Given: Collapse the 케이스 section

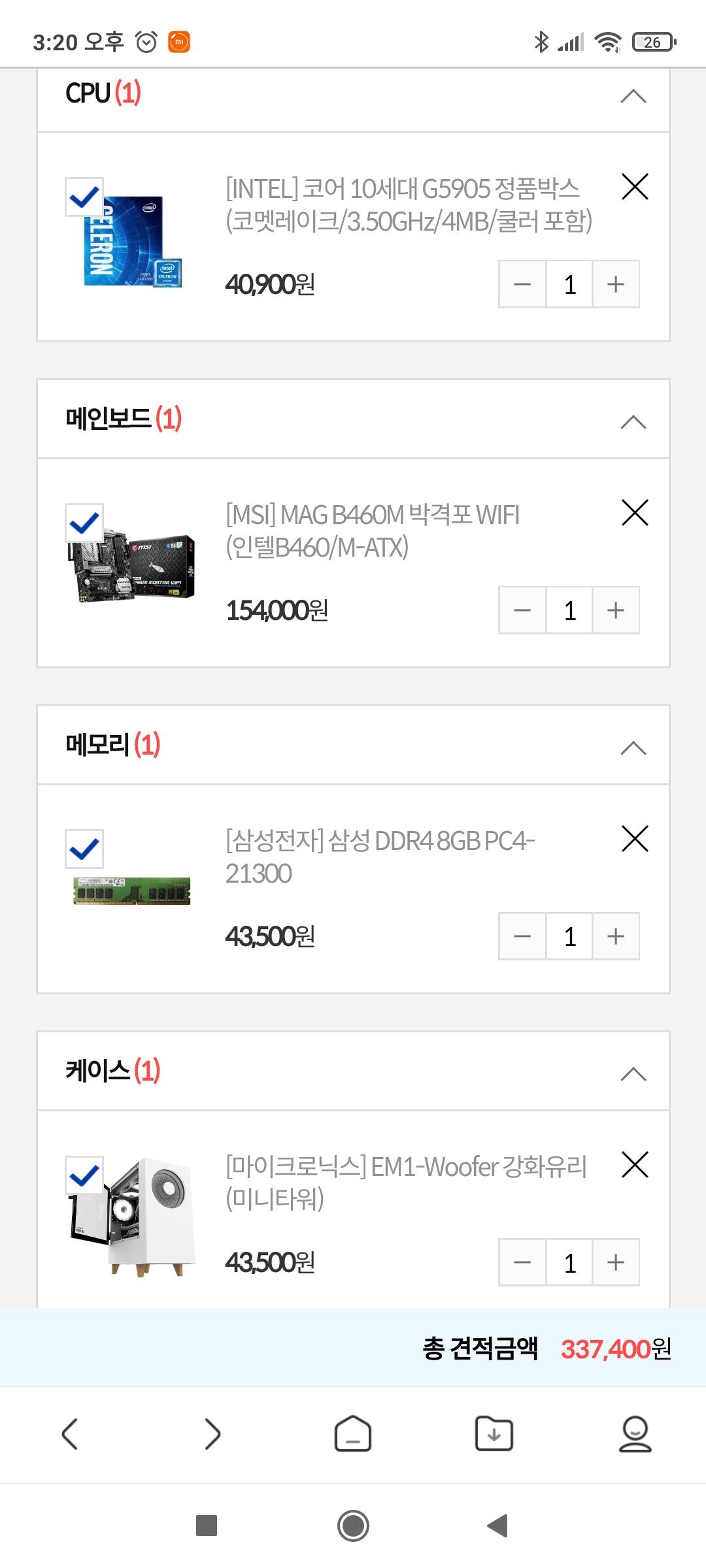Looking at the screenshot, I should pyautogui.click(x=633, y=1074).
